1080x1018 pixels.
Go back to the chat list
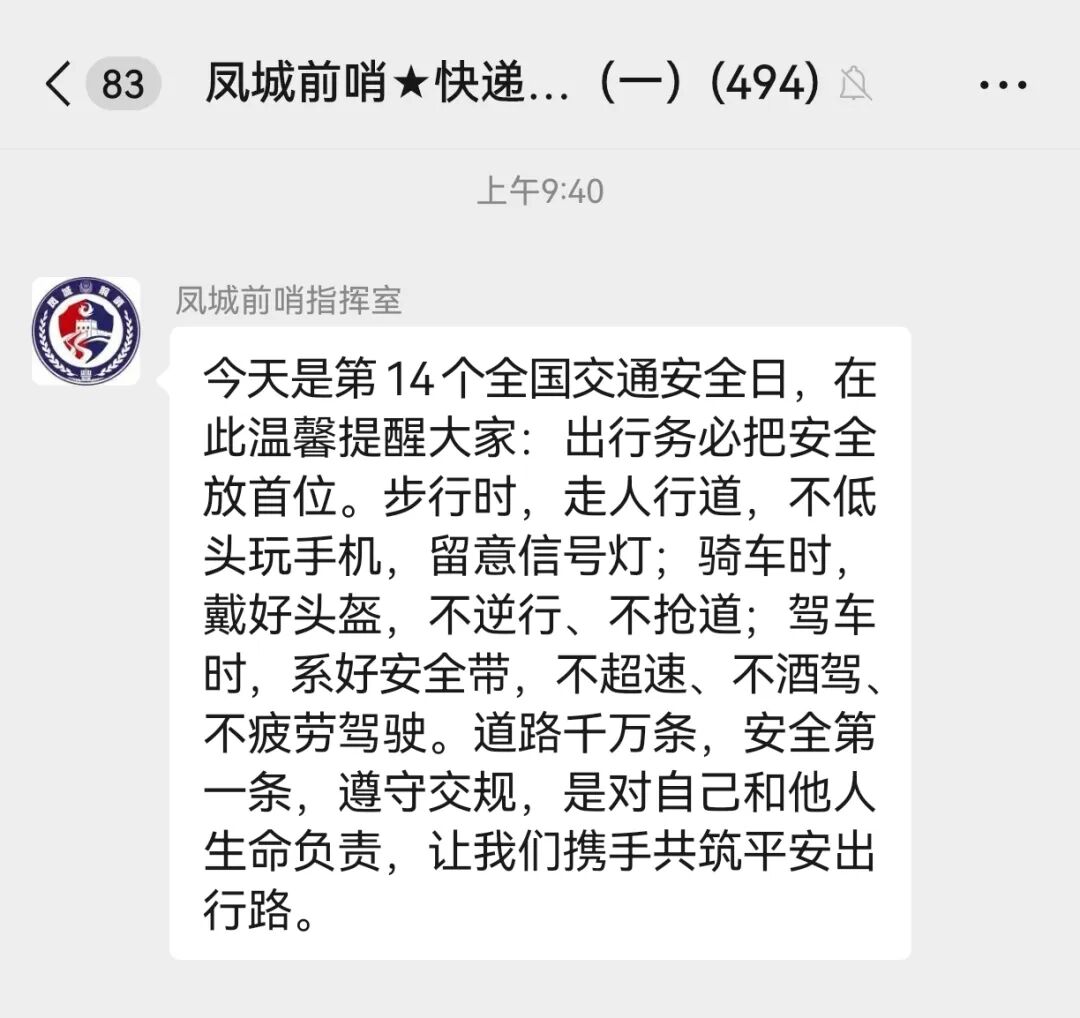[x=60, y=85]
